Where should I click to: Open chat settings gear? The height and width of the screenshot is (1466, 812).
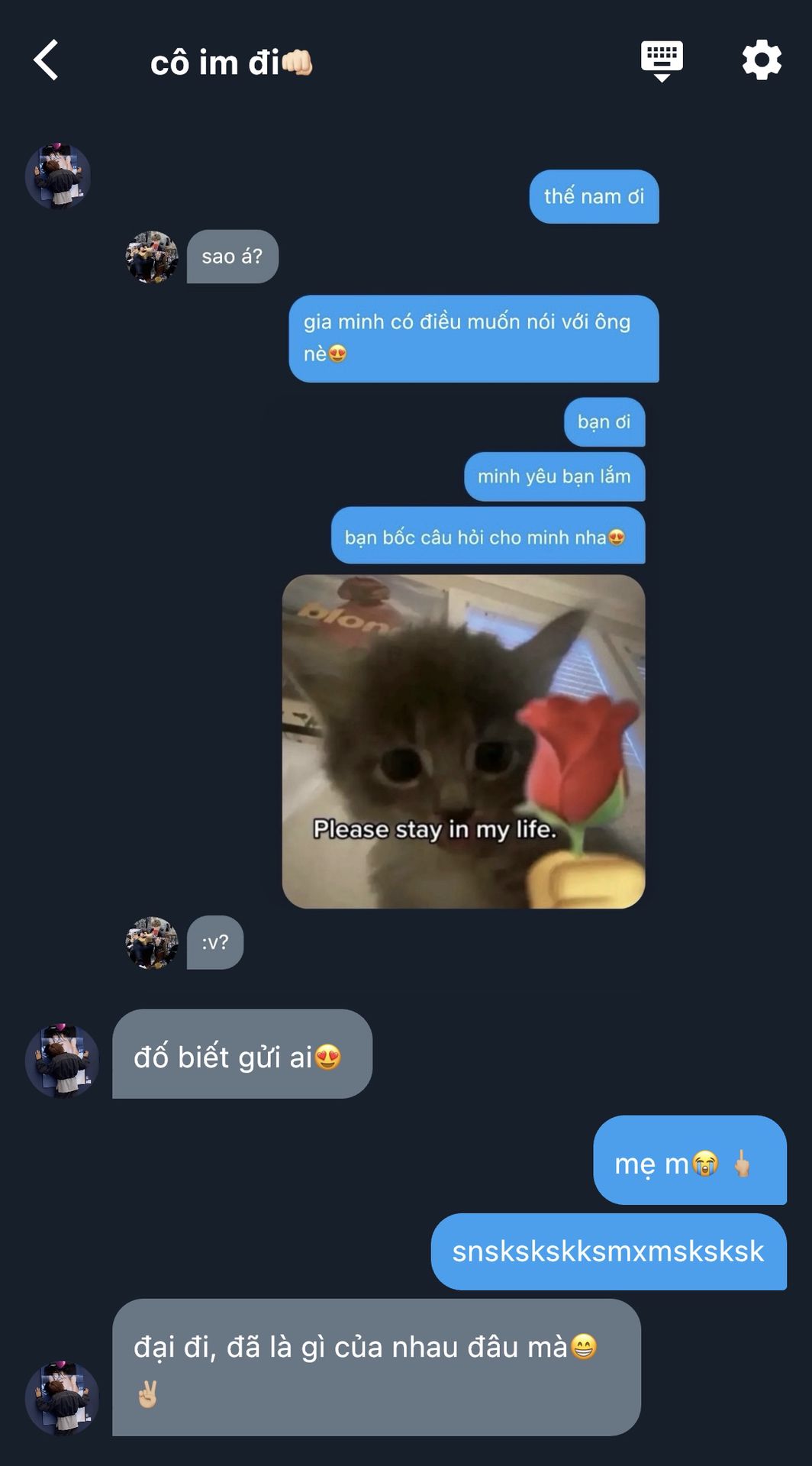point(762,60)
